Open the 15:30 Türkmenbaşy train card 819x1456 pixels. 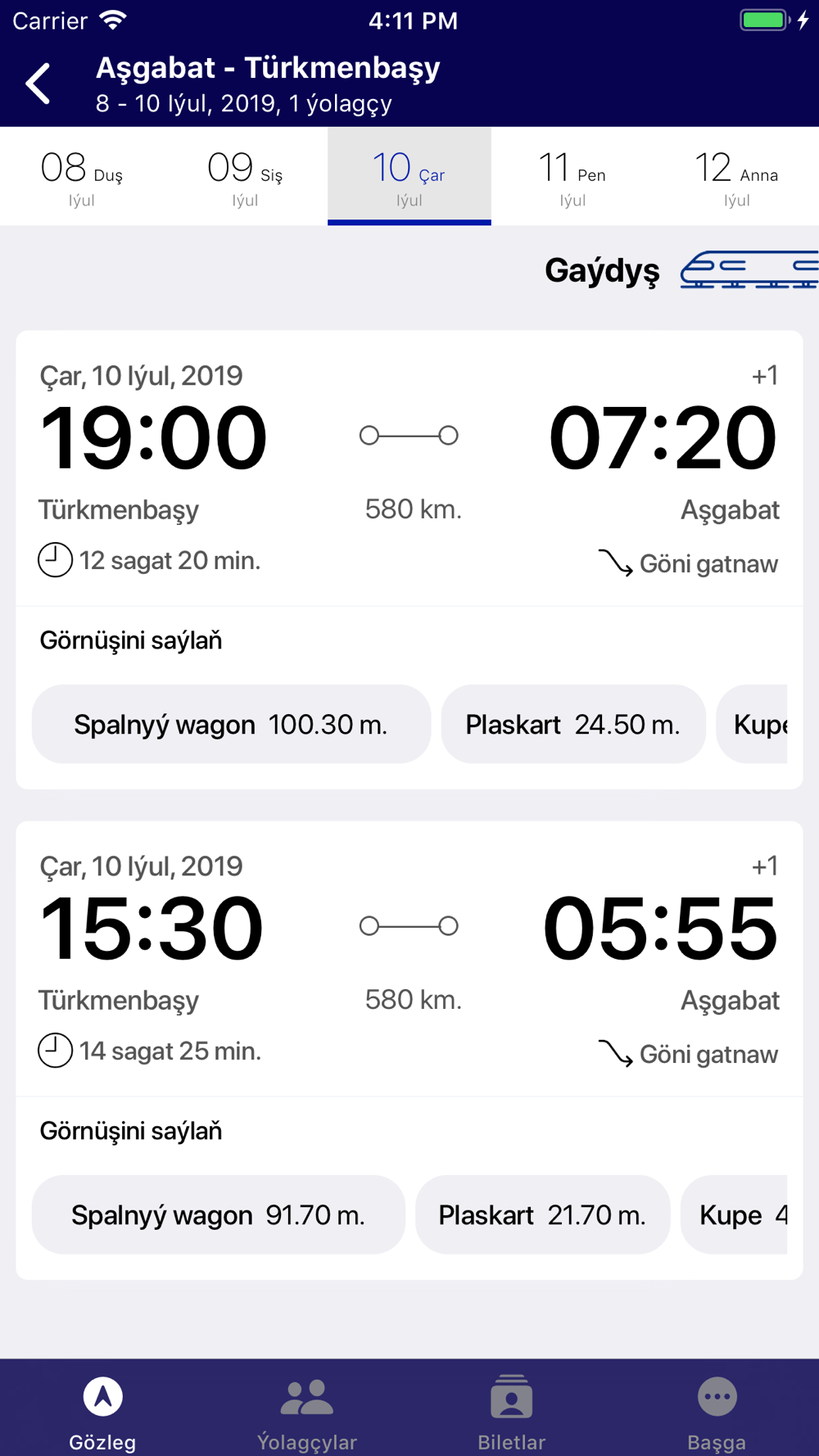click(409, 959)
